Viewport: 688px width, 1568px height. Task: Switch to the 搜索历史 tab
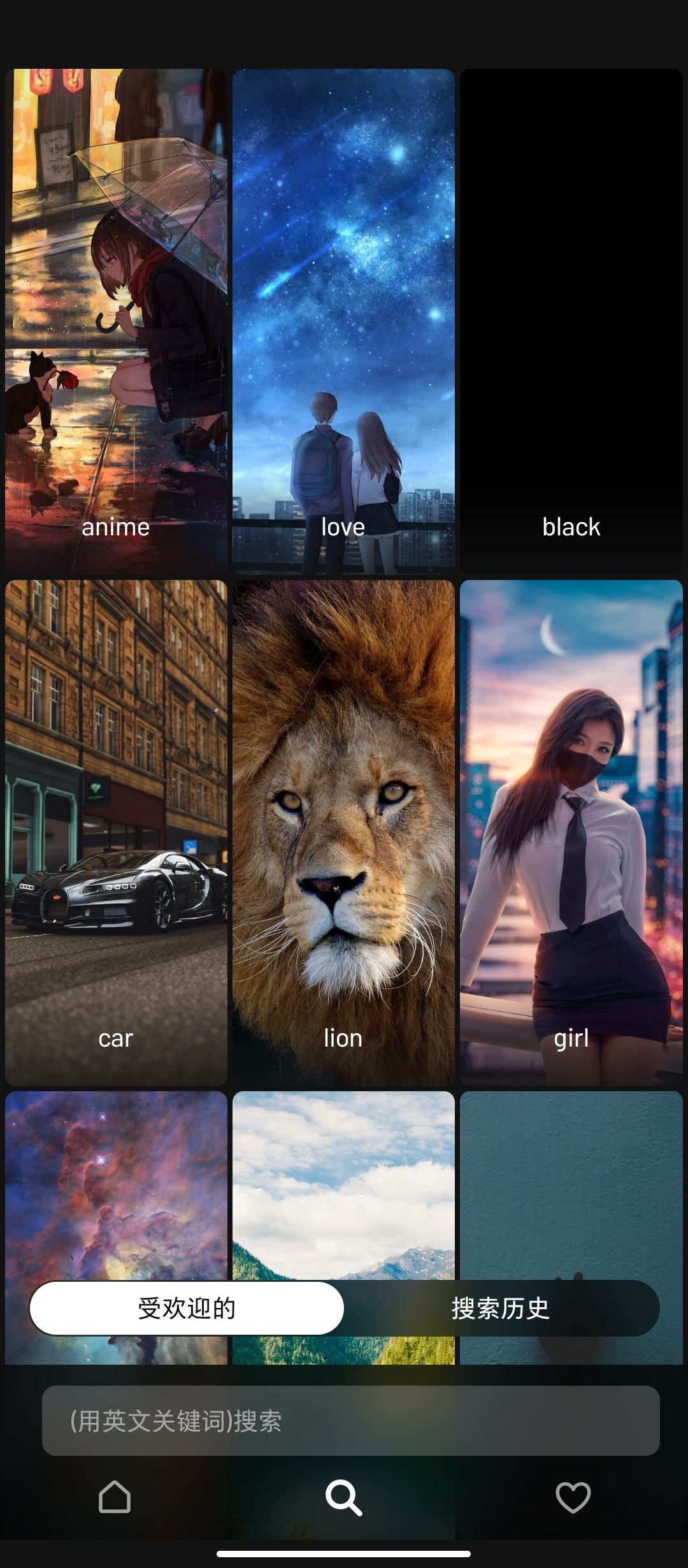[500, 1308]
